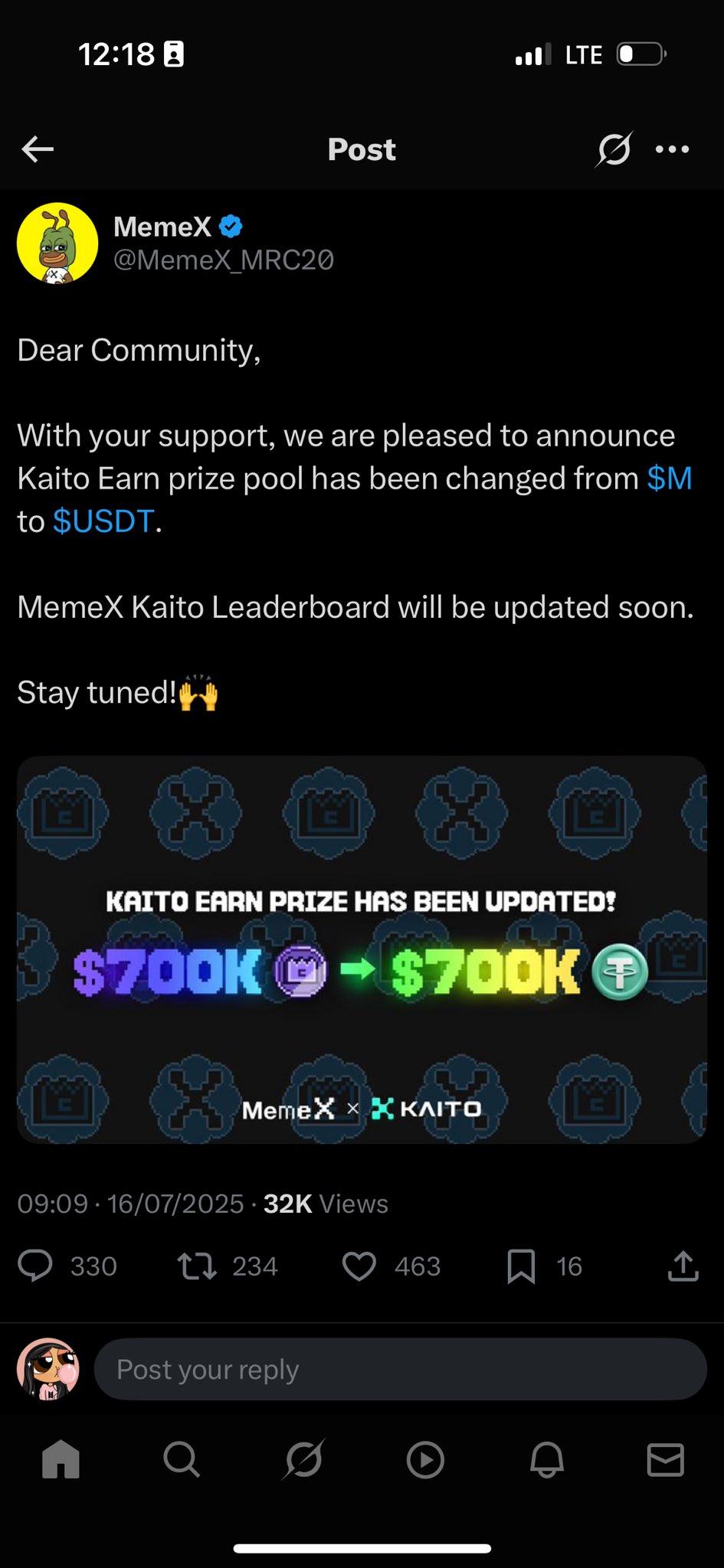Viewport: 724px width, 1568px height.
Task: Share the post
Action: (683, 1266)
